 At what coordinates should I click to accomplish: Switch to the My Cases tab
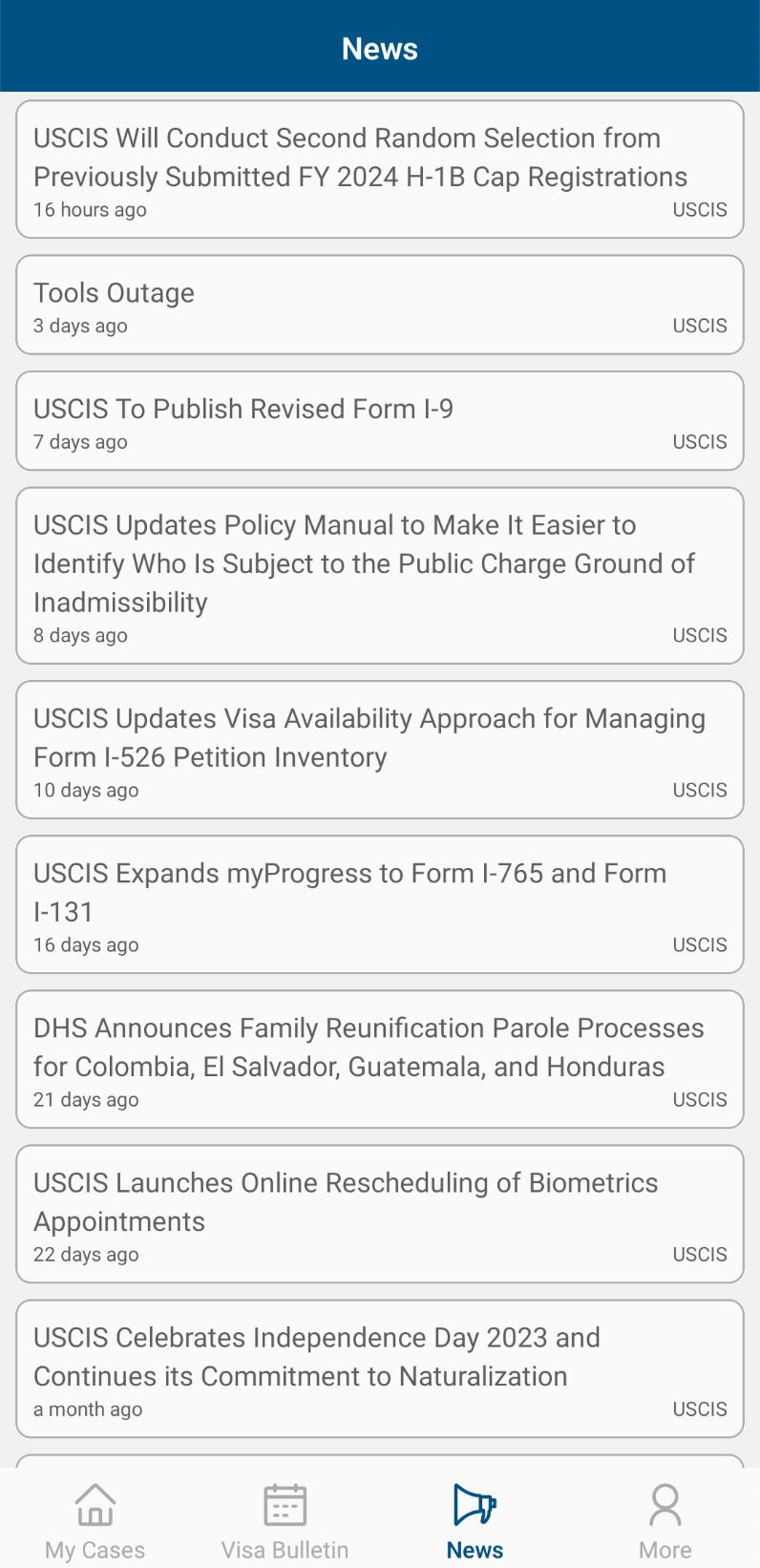pos(95,1520)
